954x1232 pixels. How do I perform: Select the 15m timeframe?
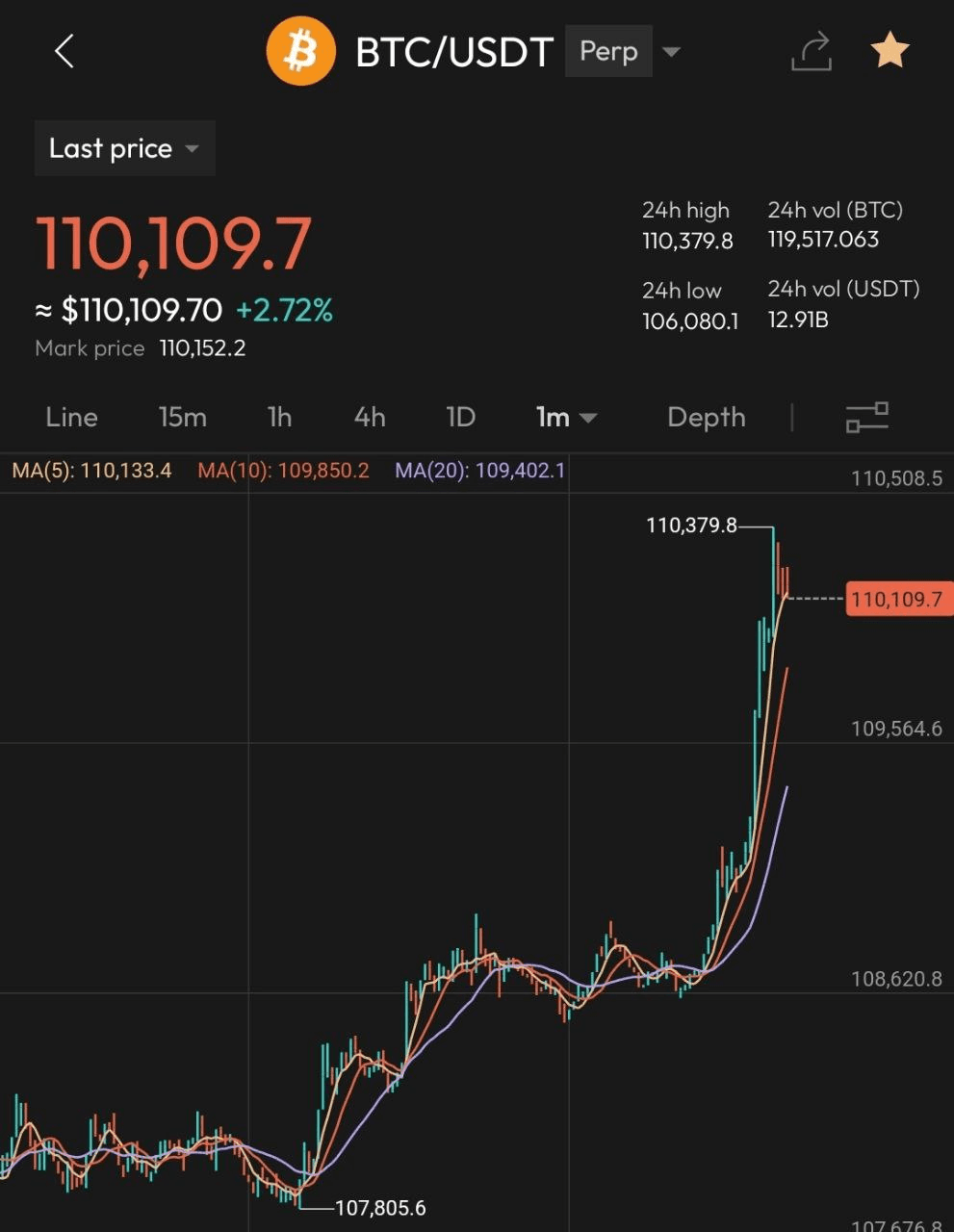[x=182, y=417]
